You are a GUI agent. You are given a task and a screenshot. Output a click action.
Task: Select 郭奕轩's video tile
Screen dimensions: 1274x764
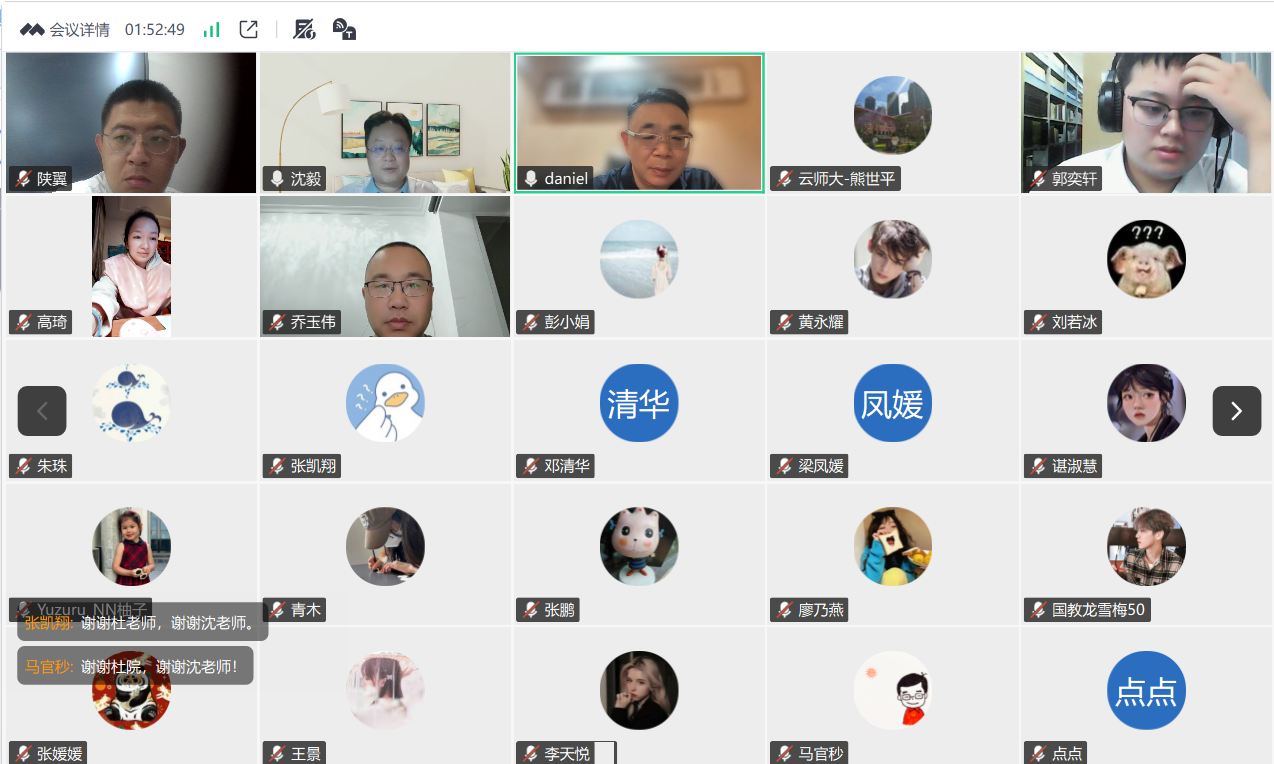coord(1146,122)
